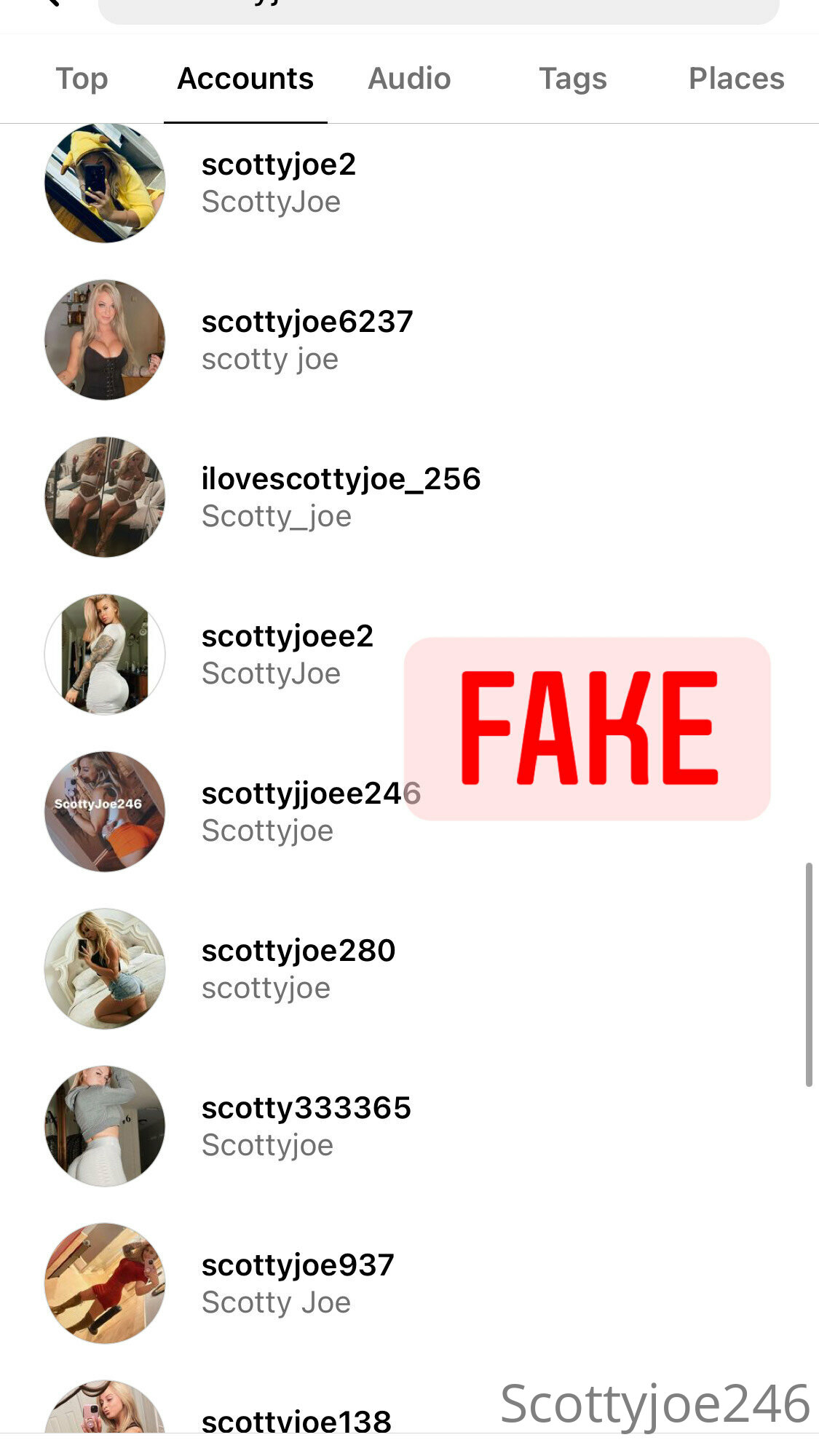
Task: Select the Accounts tab
Action: pos(245,79)
